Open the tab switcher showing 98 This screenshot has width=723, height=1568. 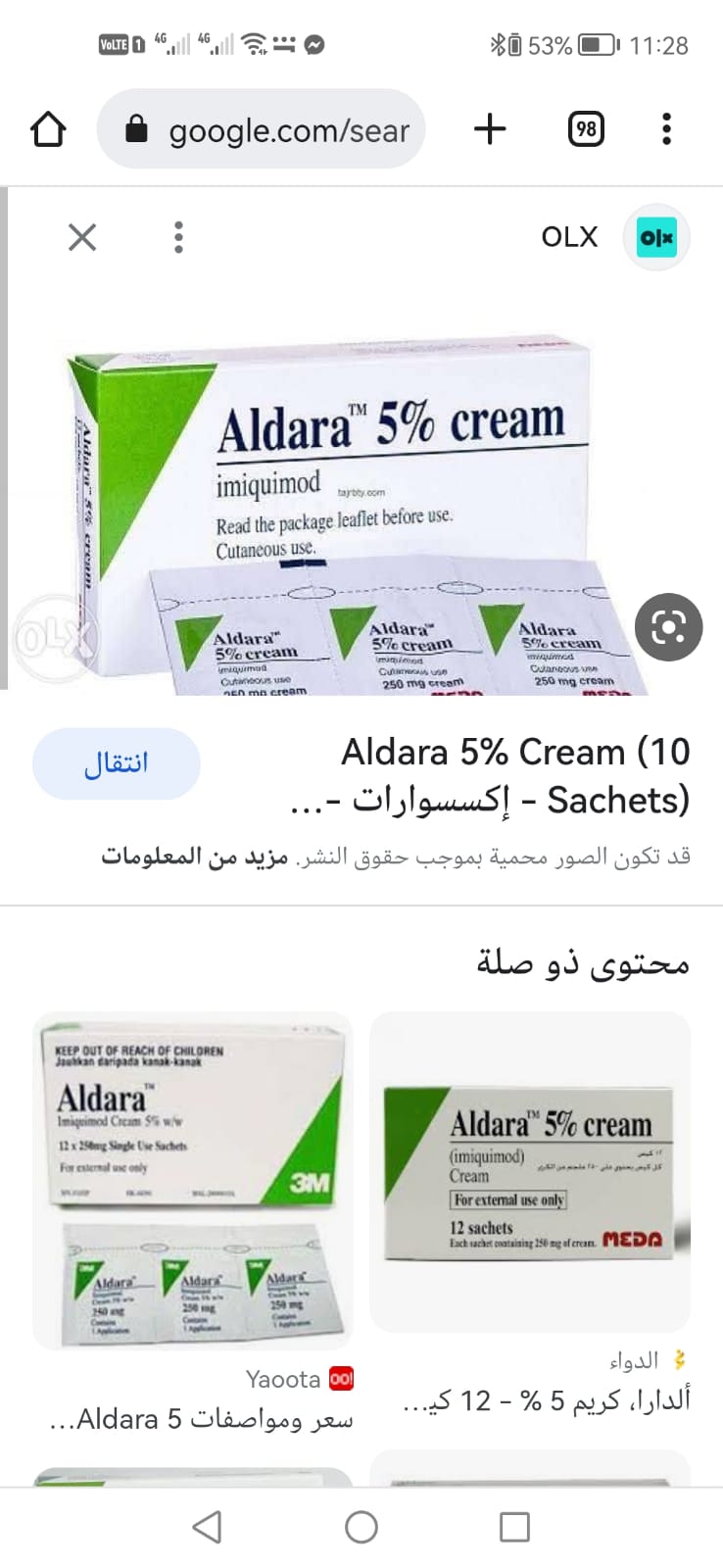pos(586,128)
